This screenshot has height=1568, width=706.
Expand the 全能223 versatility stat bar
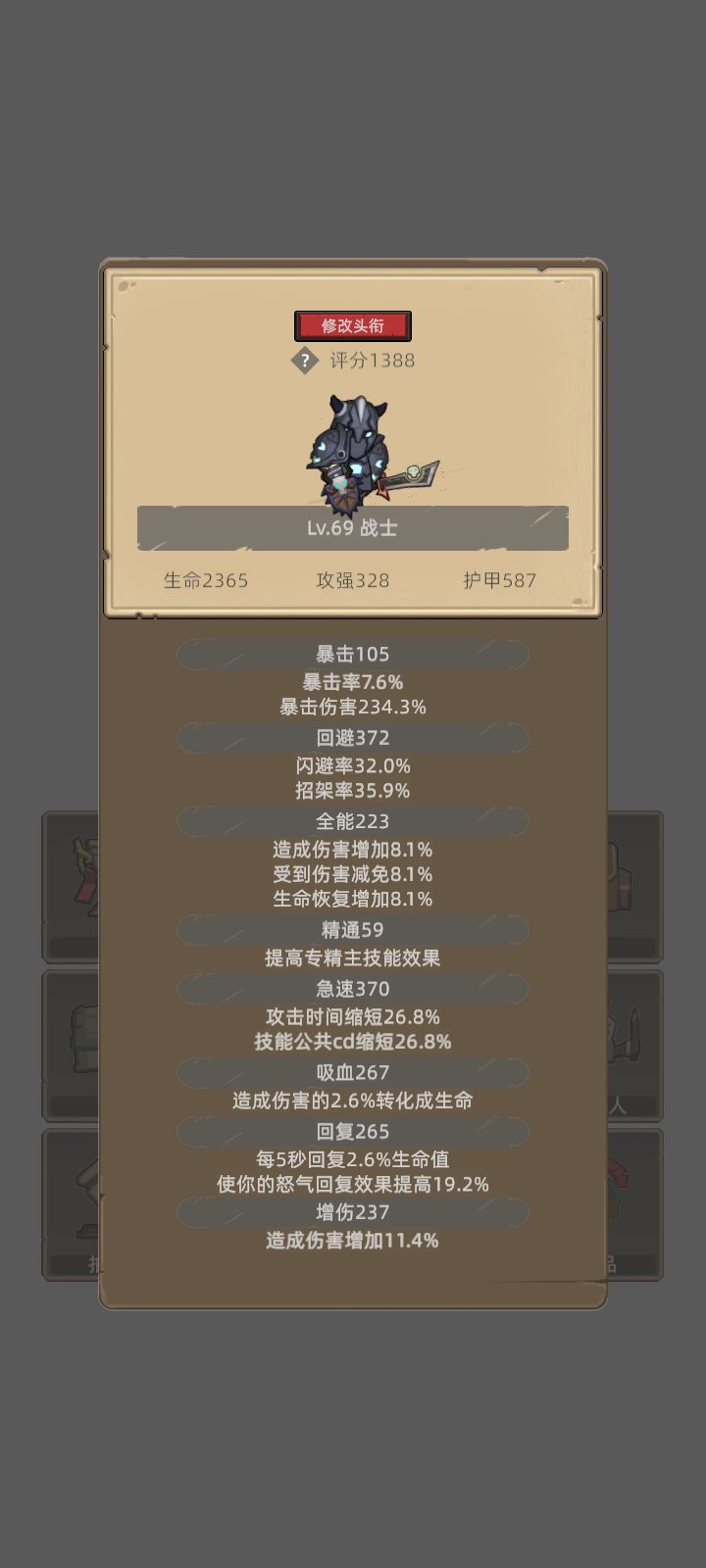tap(351, 820)
